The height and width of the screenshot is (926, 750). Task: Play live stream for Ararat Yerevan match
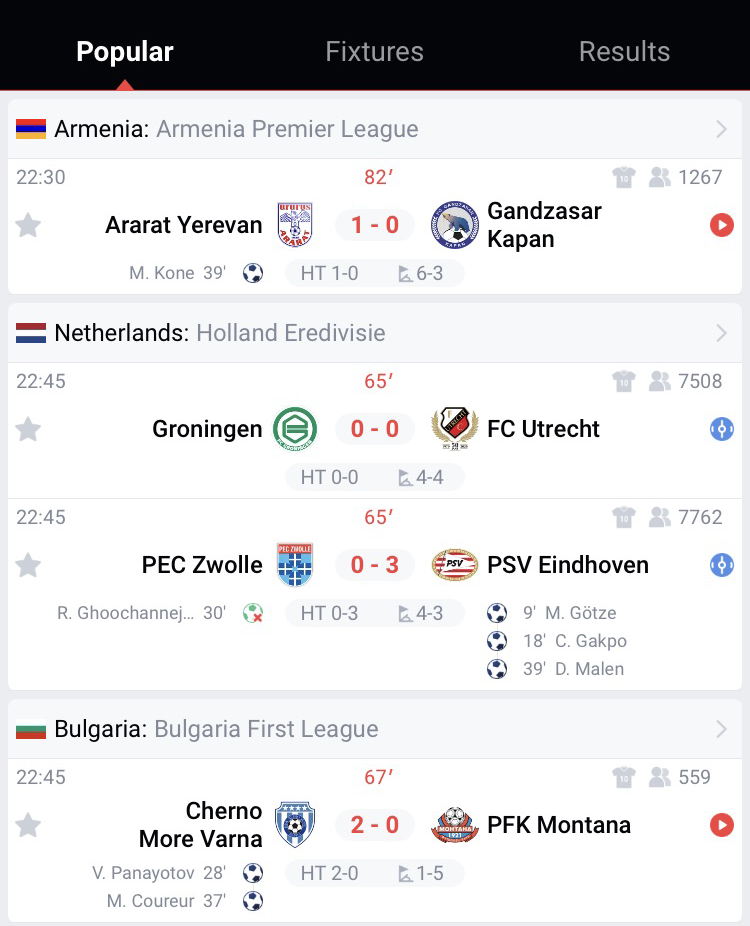[x=721, y=225]
